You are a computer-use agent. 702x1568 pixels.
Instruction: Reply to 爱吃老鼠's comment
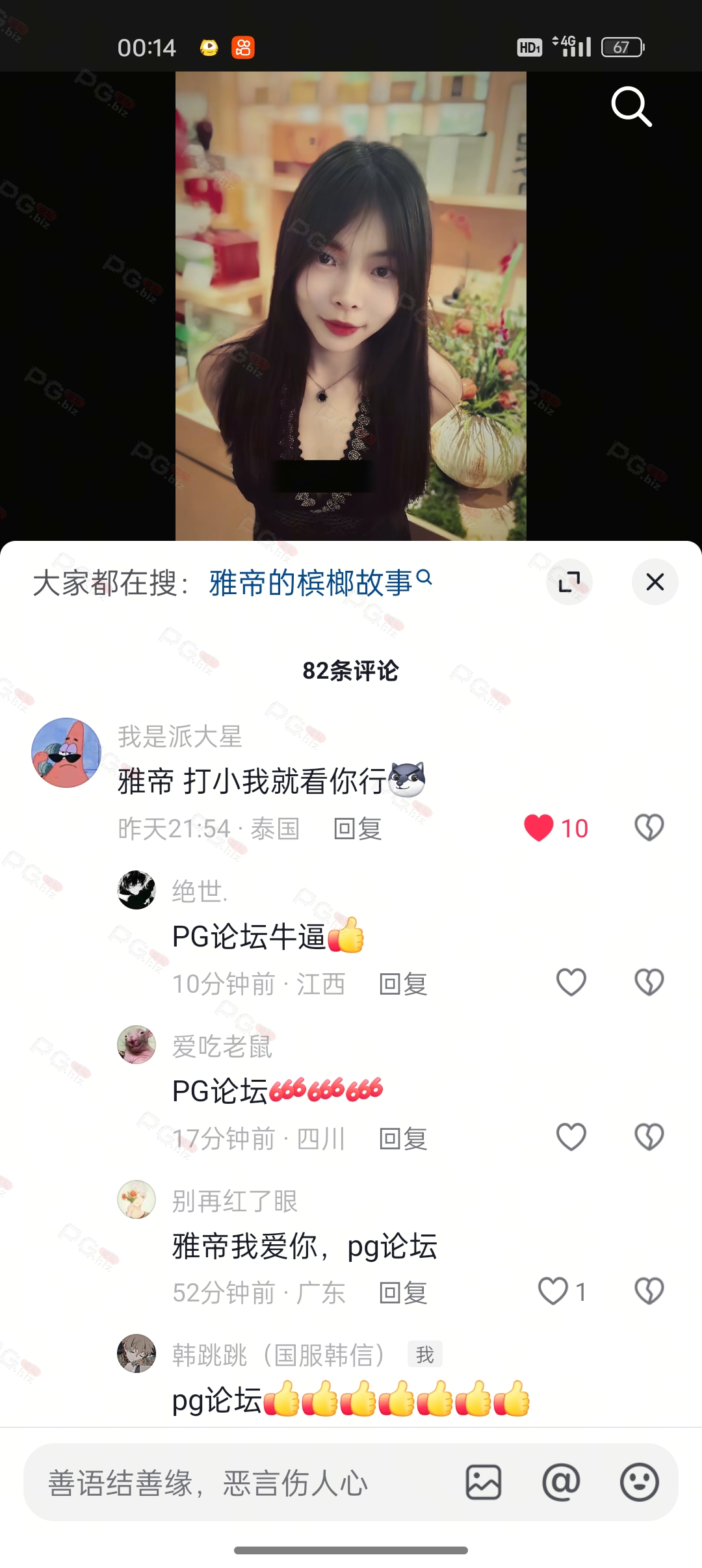click(402, 1139)
